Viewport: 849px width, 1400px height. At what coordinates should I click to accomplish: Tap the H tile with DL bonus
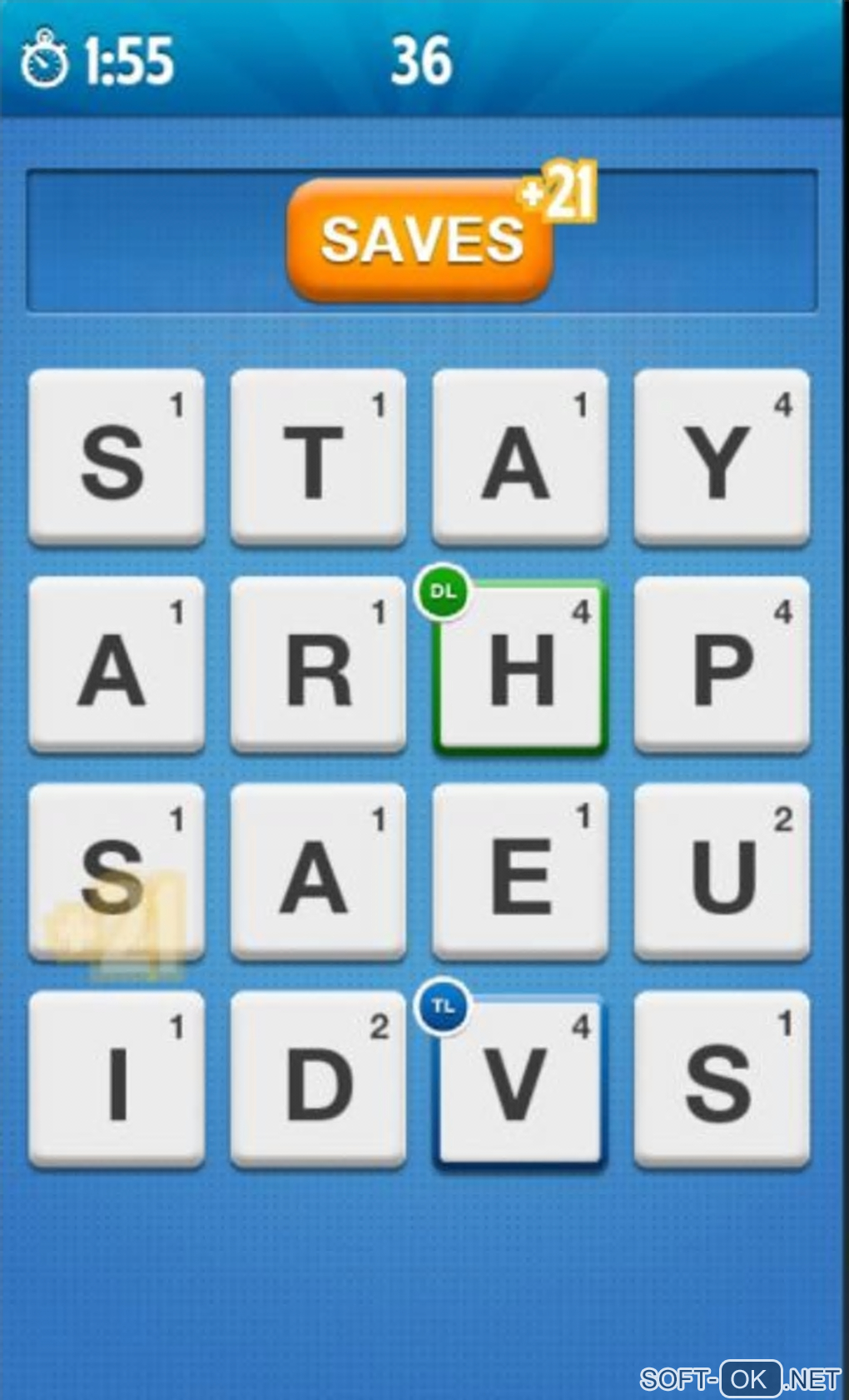[x=520, y=667]
